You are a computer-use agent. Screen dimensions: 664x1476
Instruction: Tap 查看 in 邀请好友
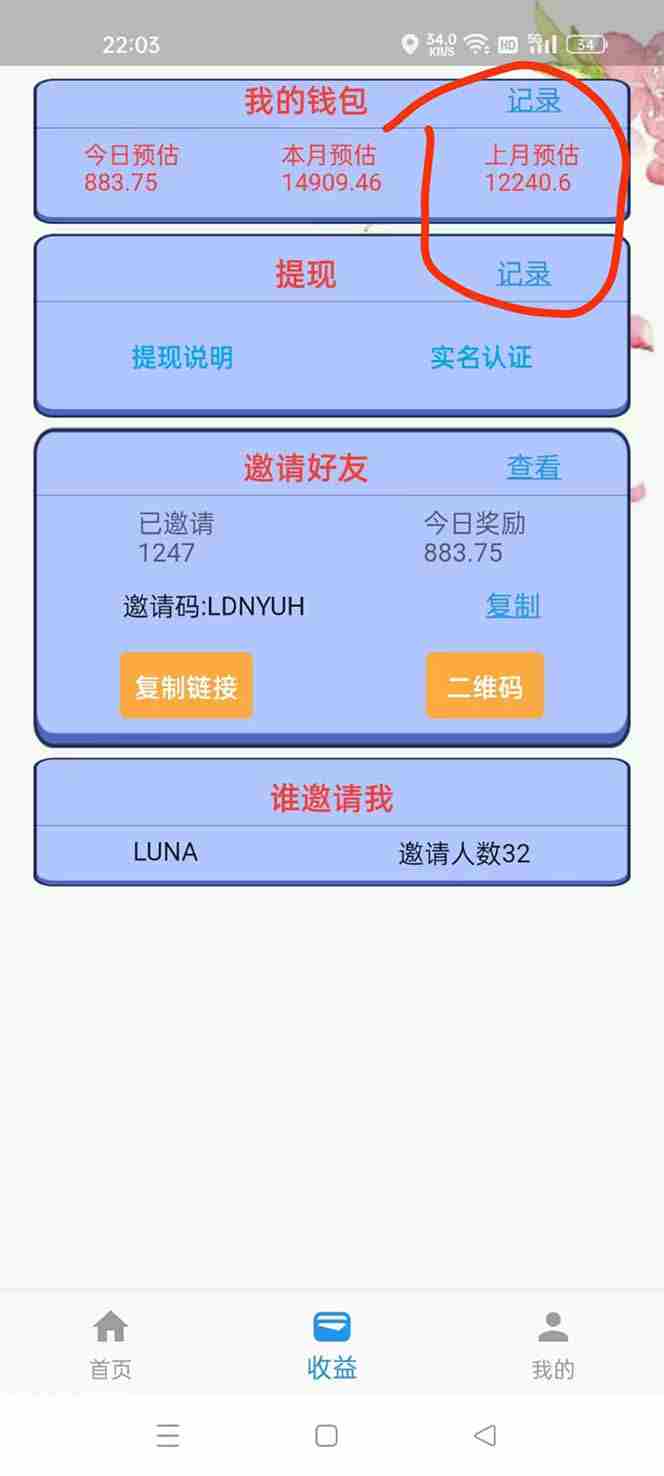point(533,467)
